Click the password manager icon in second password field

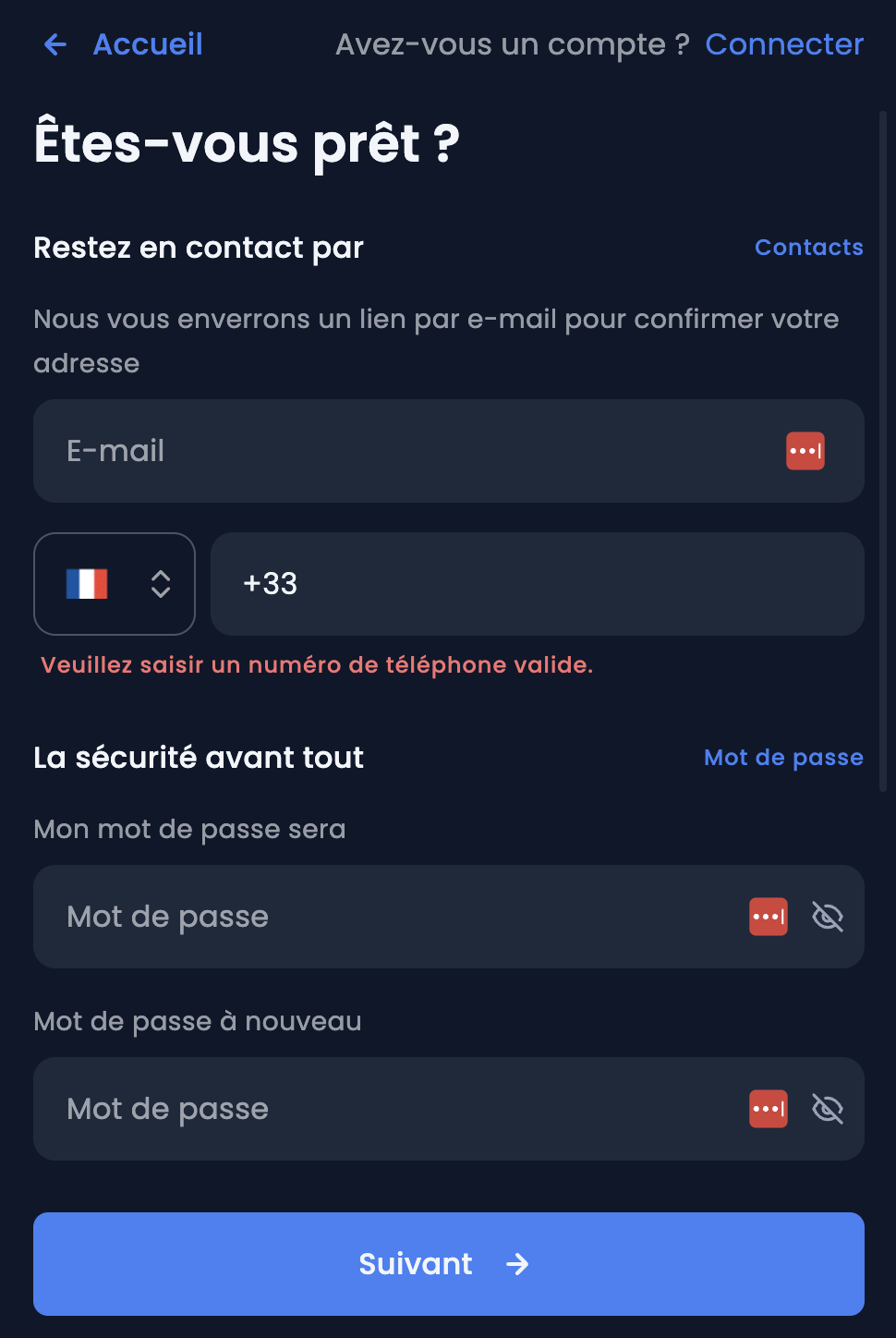(768, 1108)
